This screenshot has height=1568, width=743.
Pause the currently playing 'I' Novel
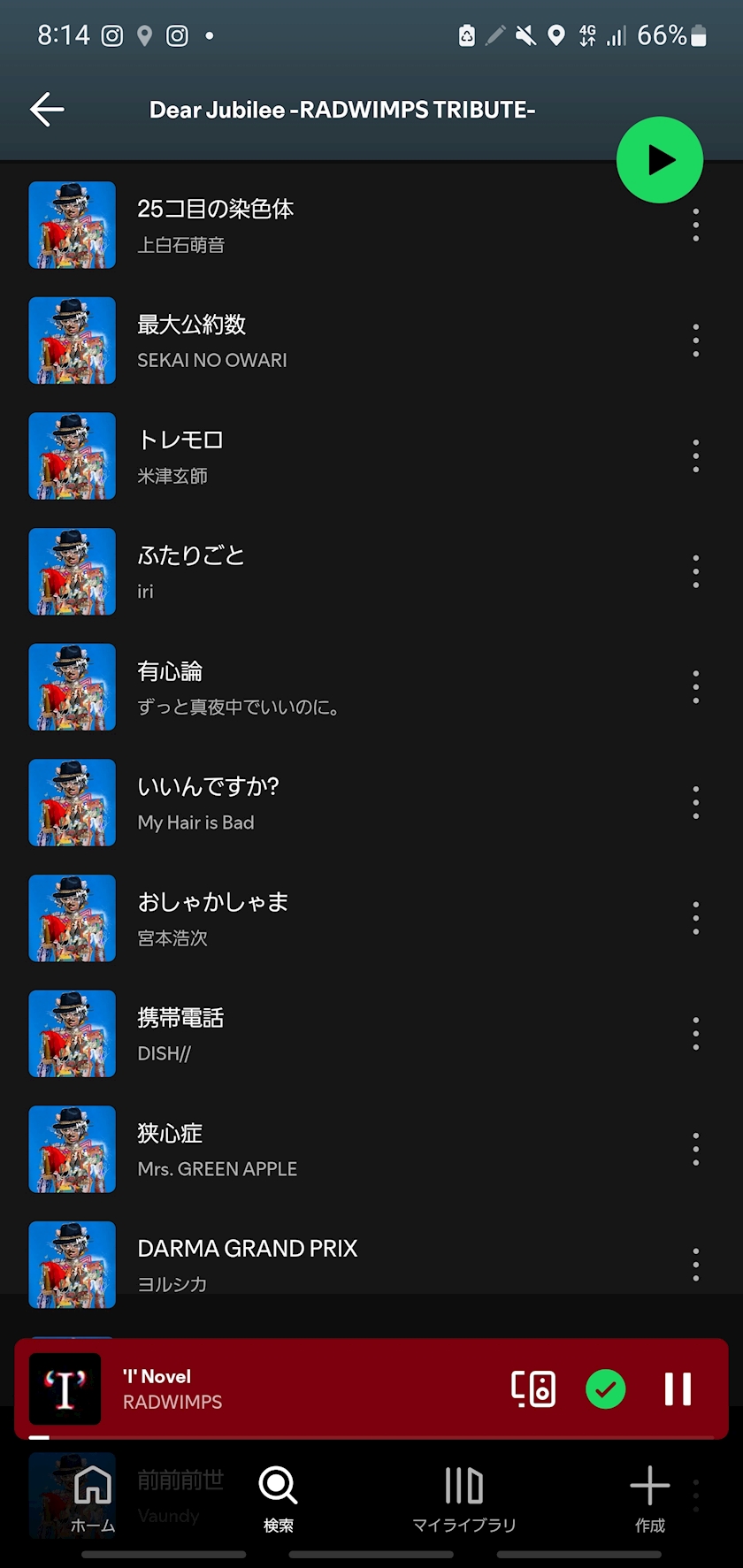tap(678, 1388)
